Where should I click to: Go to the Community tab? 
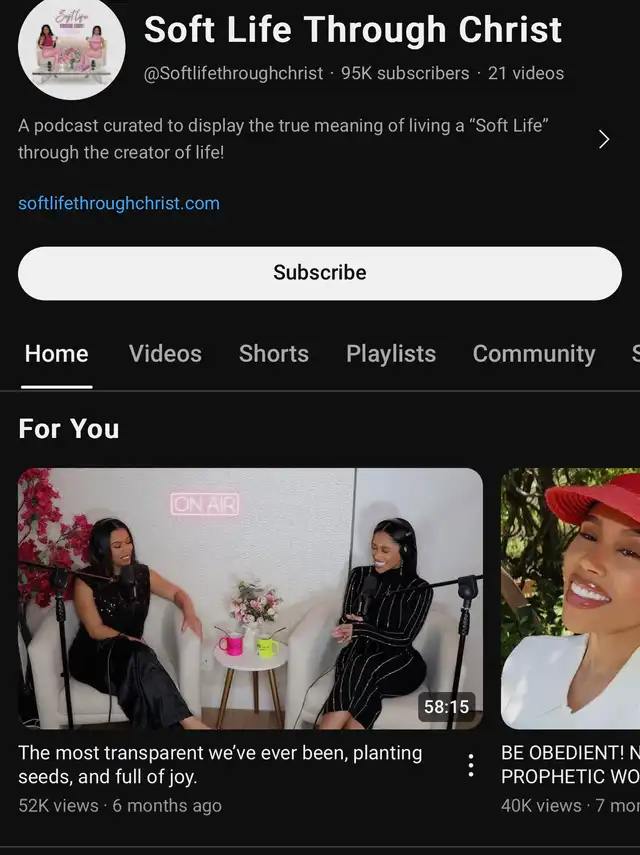533,354
